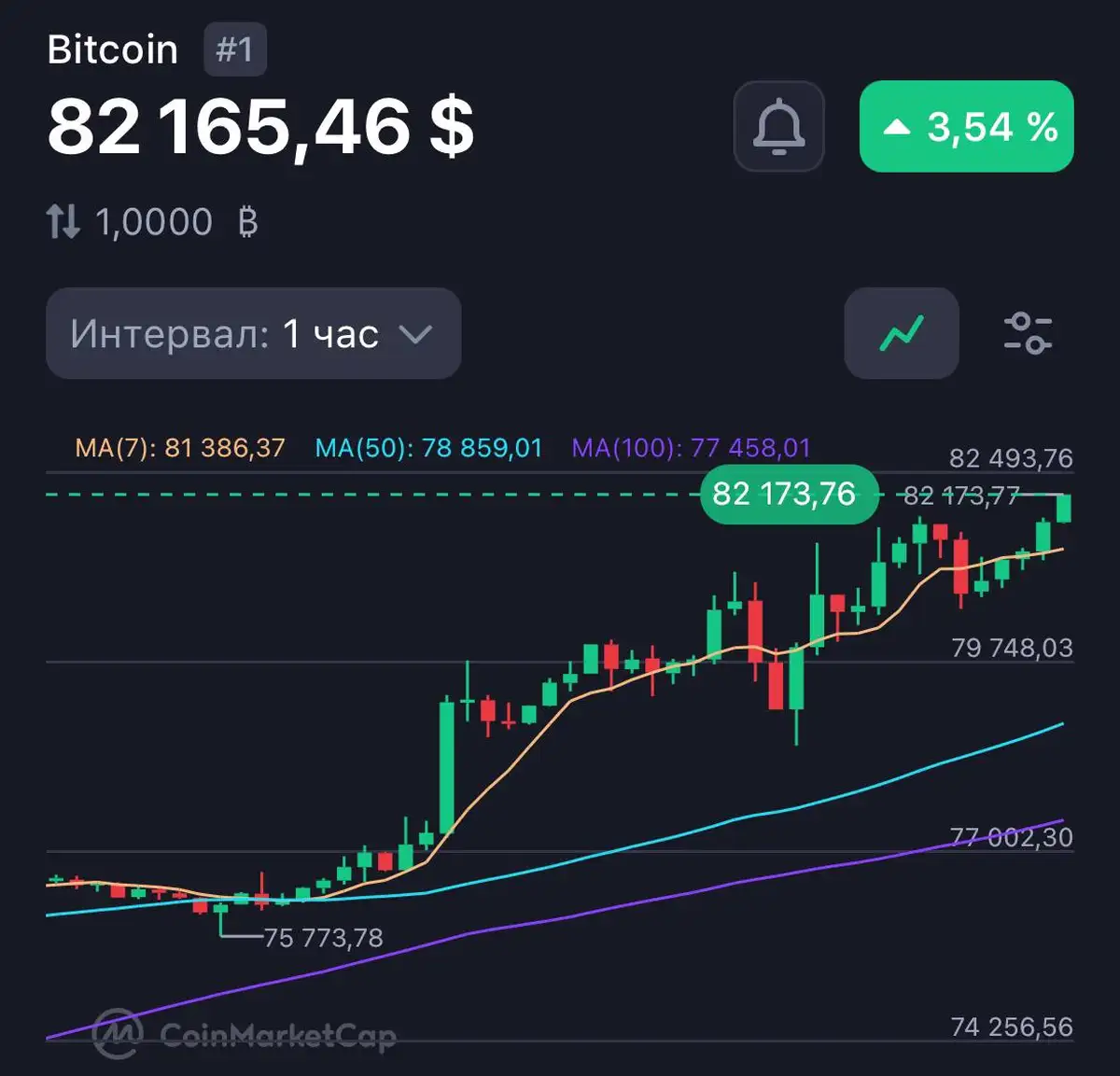Tap the swap arrows beside 1,0000 ₿
Image resolution: width=1120 pixels, height=1076 pixels.
point(63,222)
